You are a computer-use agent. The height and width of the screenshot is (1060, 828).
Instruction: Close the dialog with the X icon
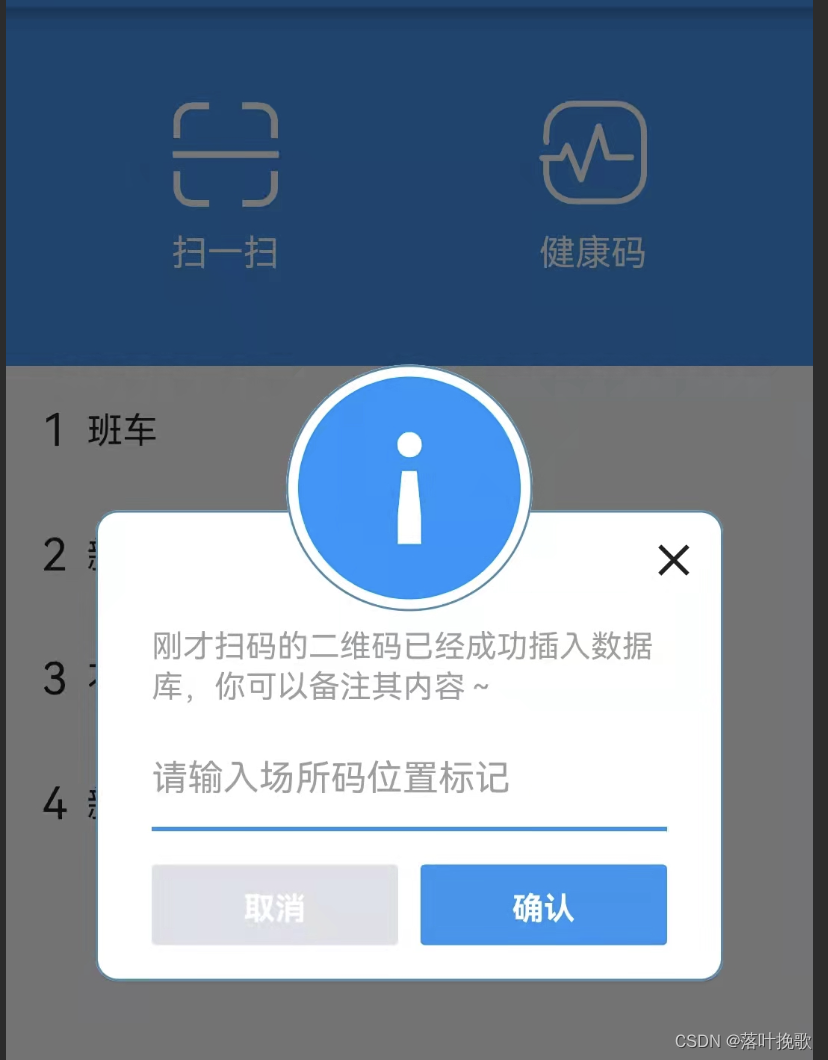(x=673, y=560)
